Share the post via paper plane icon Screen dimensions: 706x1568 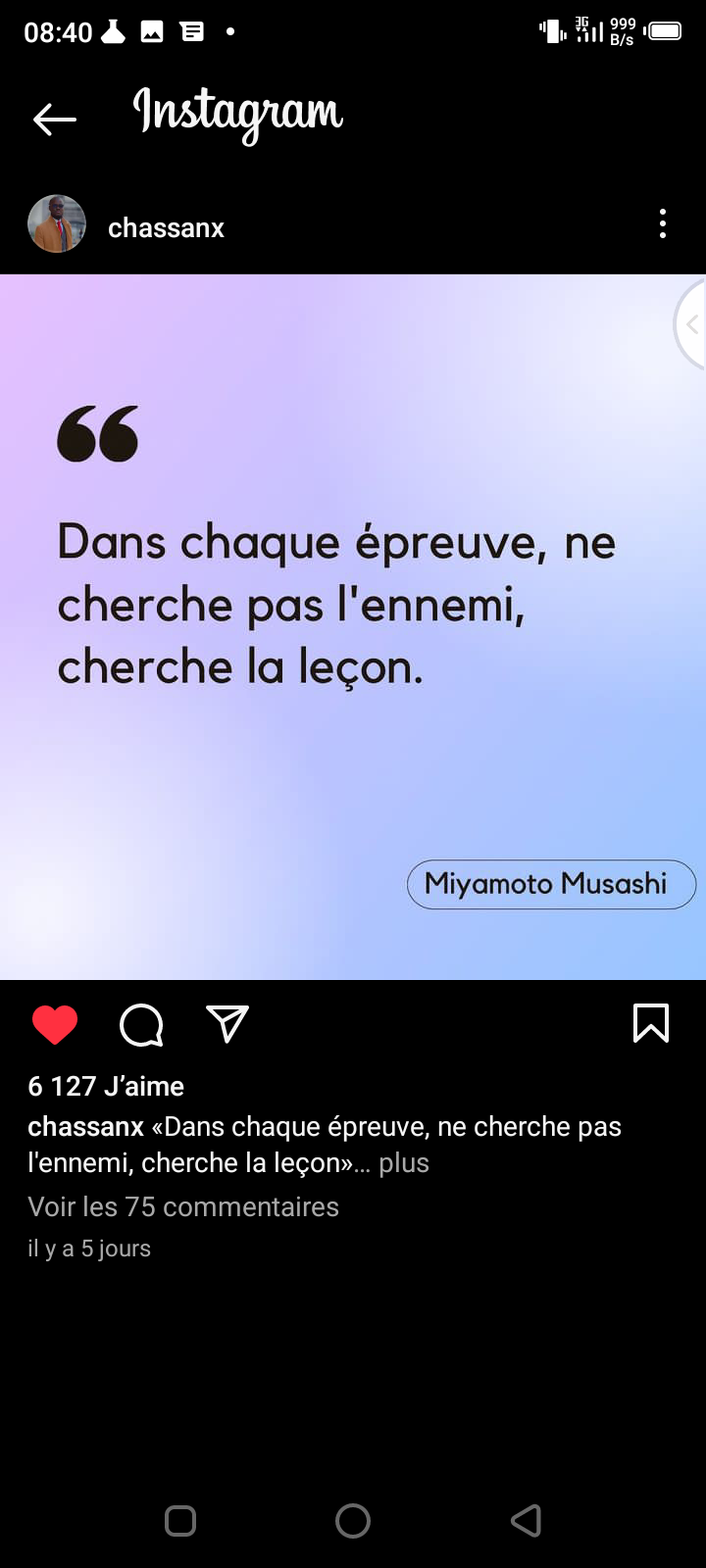pos(227,1024)
